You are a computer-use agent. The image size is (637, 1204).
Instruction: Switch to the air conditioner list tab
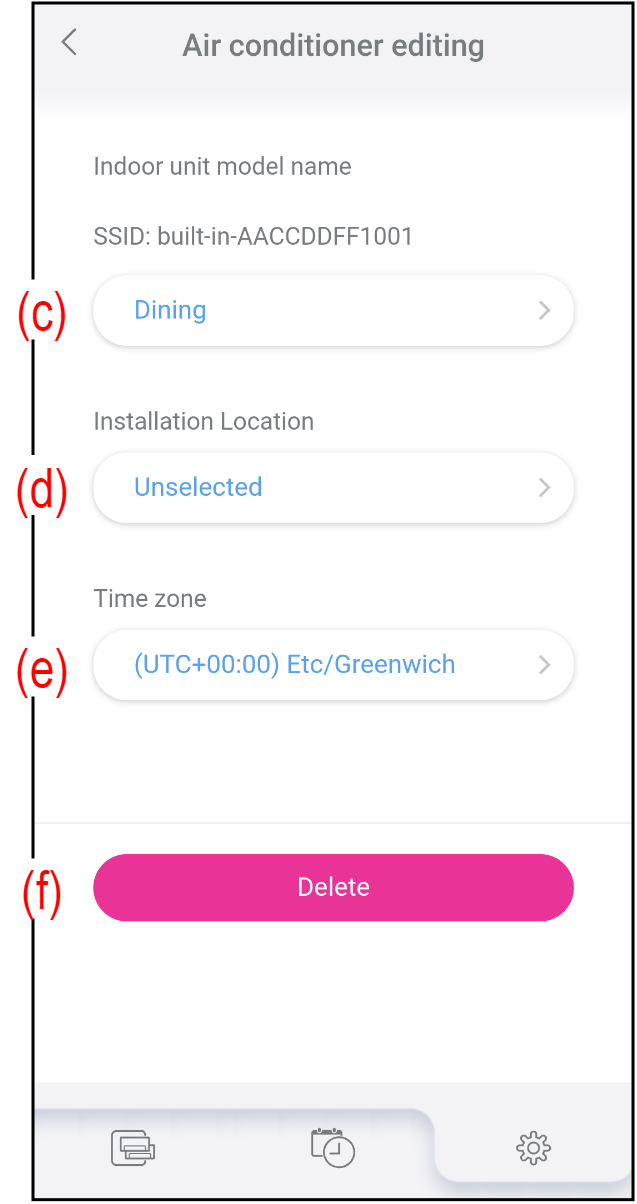click(x=133, y=1147)
